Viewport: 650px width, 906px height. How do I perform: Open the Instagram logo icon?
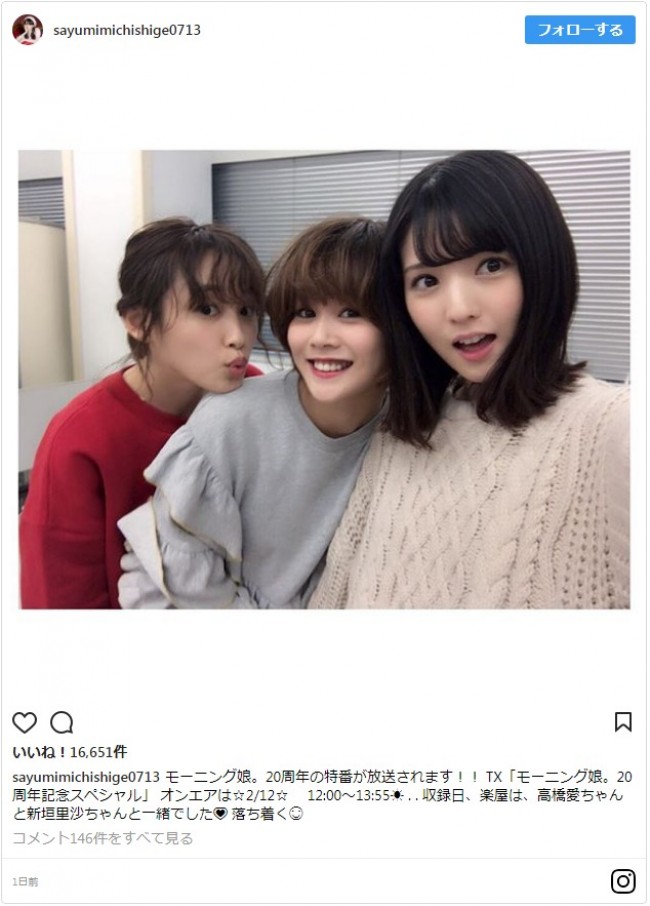point(623,882)
